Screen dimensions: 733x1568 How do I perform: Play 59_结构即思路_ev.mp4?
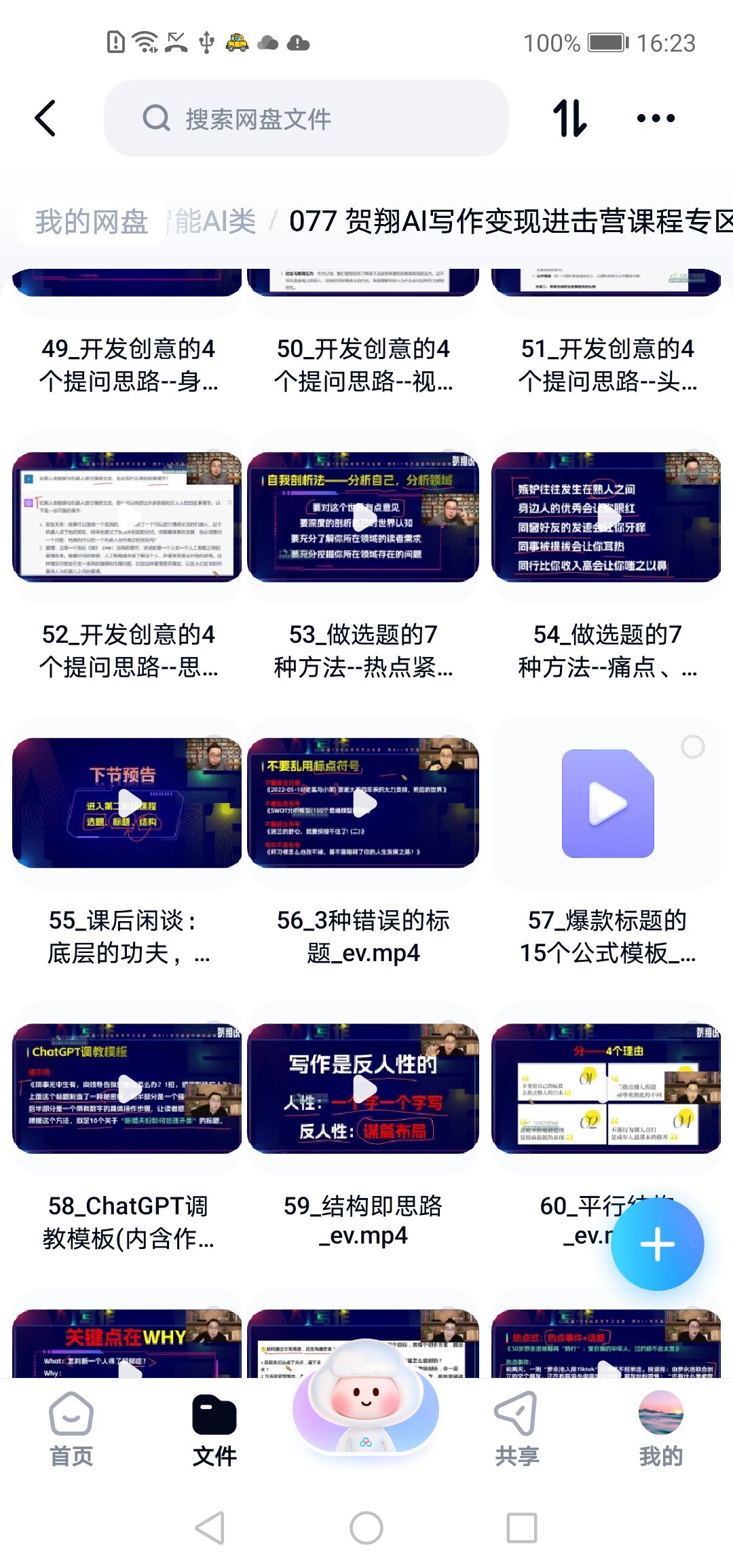click(363, 1088)
